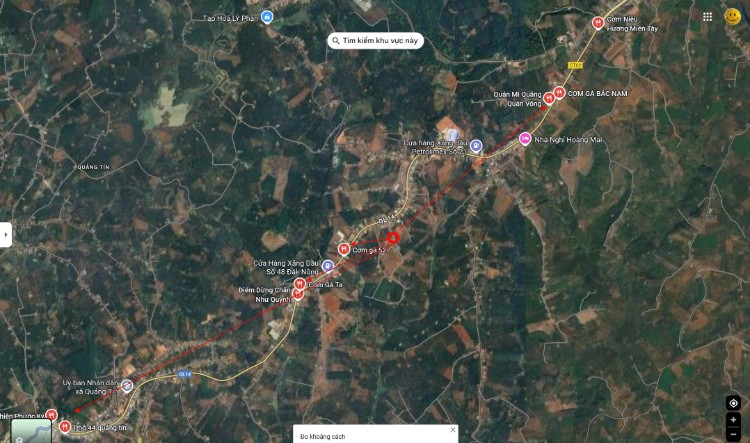Image resolution: width=750 pixels, height=443 pixels.
Task: Open the CƠM GÀ BẮC NAM pin
Action: point(560,92)
